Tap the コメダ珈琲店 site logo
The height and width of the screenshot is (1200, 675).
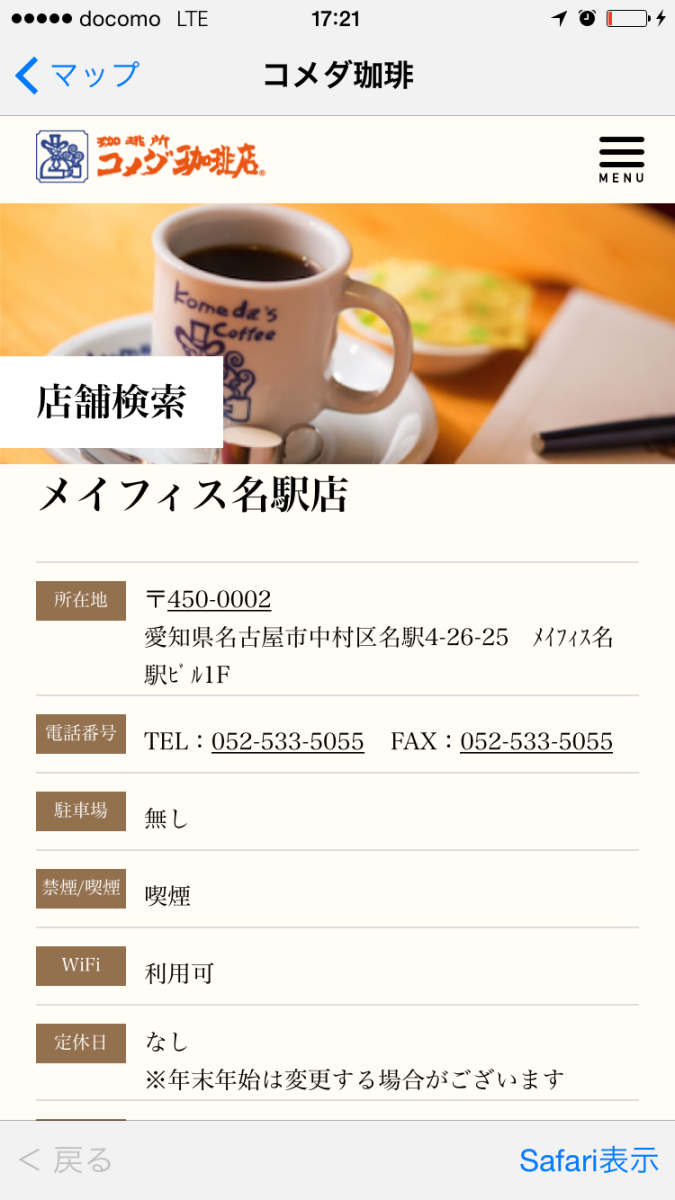point(151,157)
